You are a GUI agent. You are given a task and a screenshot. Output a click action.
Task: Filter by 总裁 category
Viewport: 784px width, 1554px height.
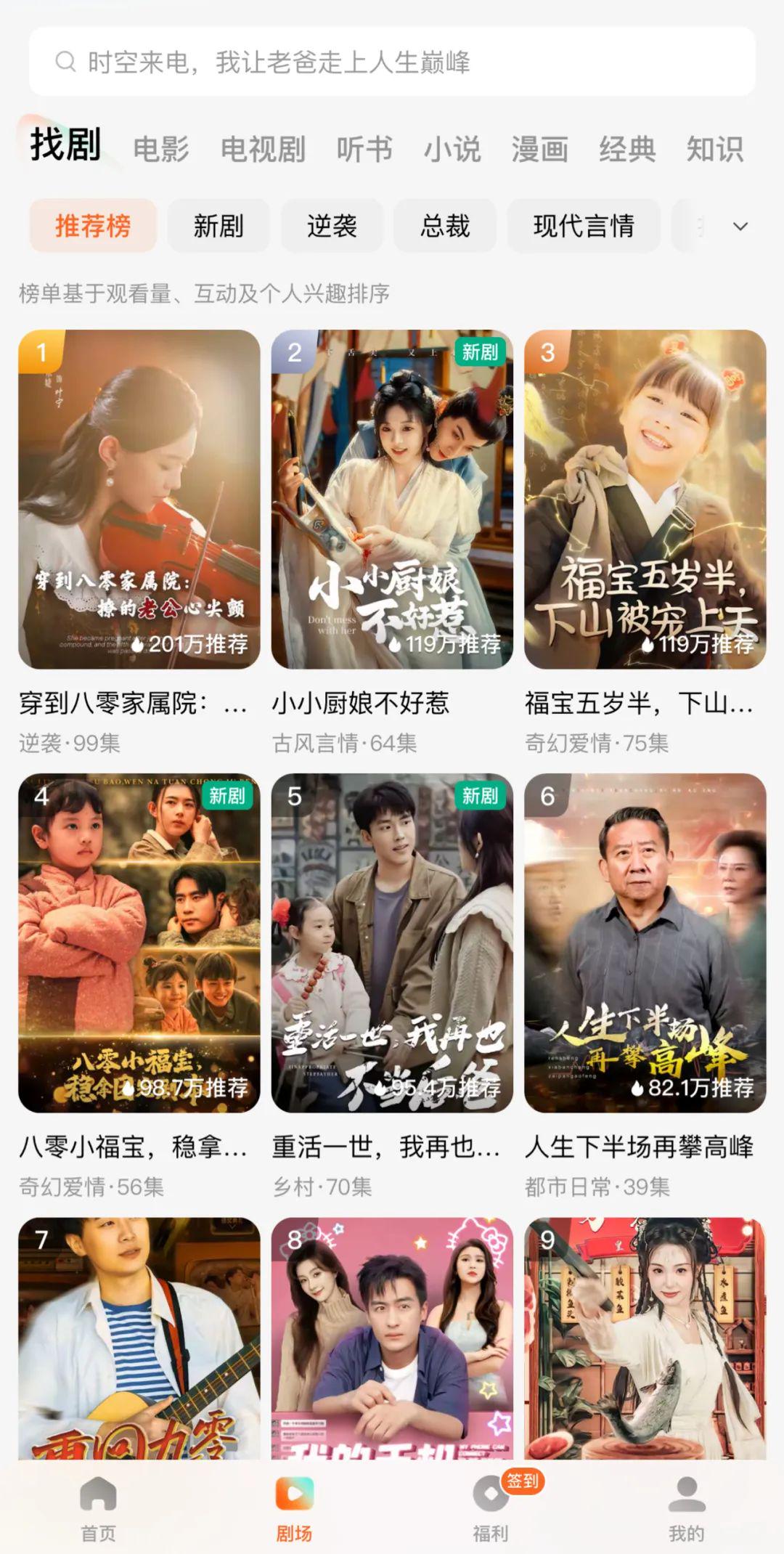[x=445, y=226]
